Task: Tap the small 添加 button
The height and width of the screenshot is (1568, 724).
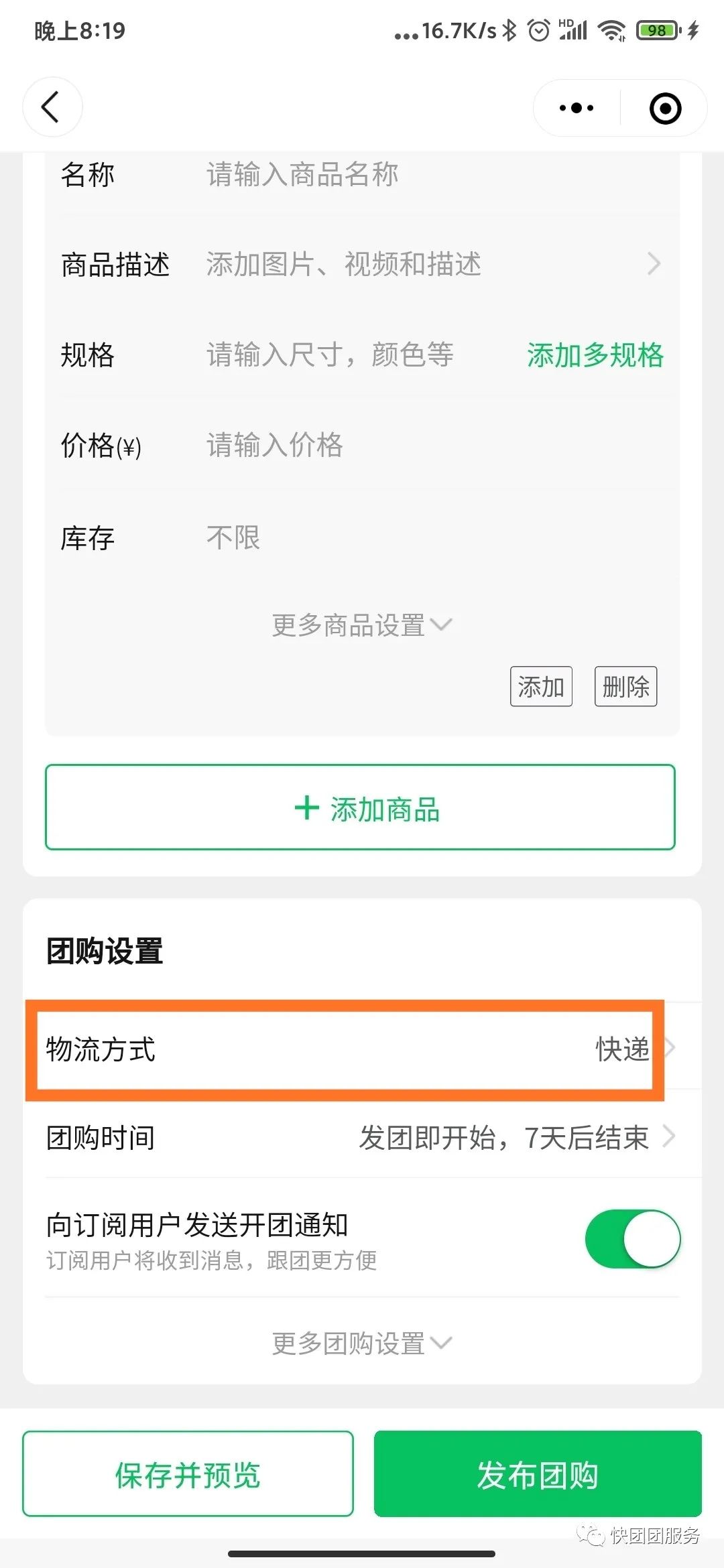Action: tap(541, 686)
